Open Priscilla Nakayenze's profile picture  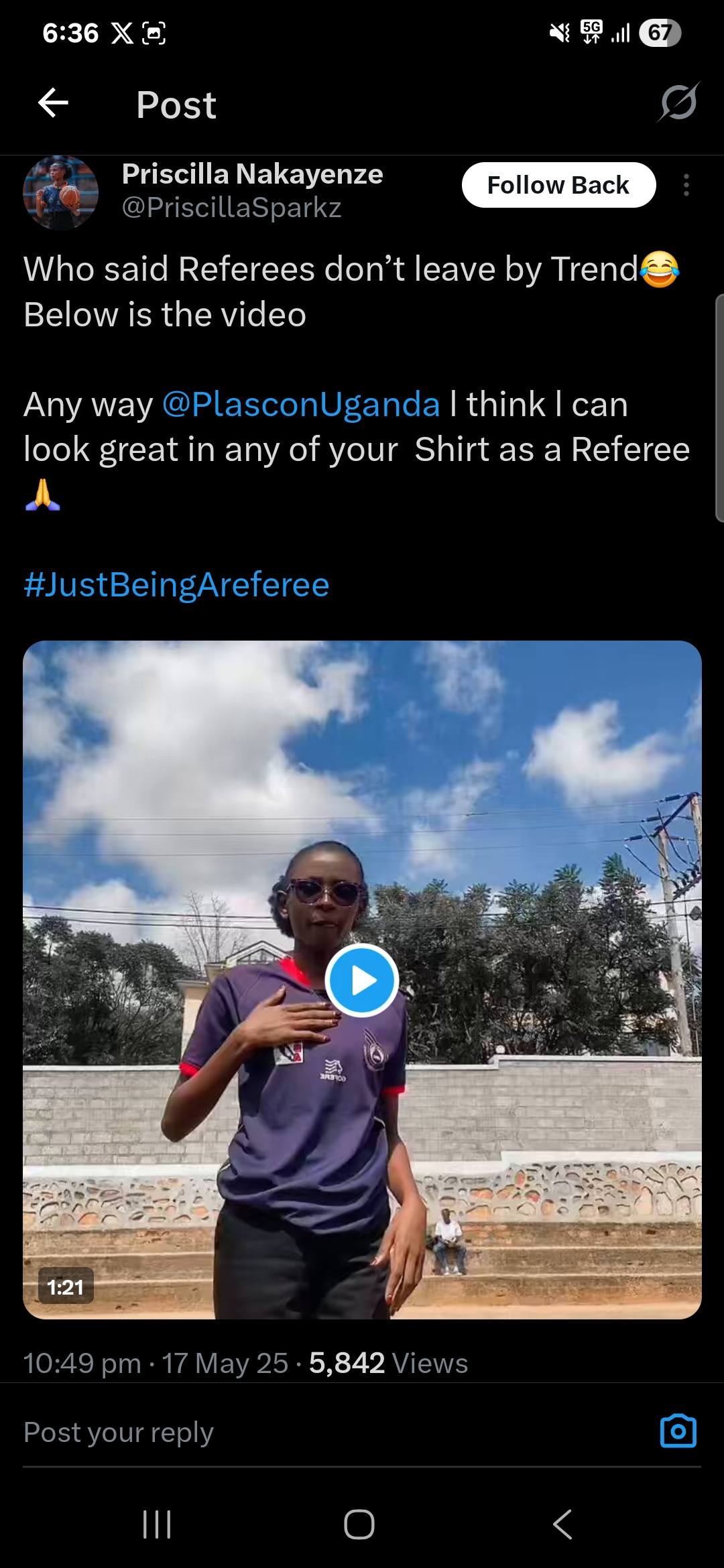click(61, 193)
